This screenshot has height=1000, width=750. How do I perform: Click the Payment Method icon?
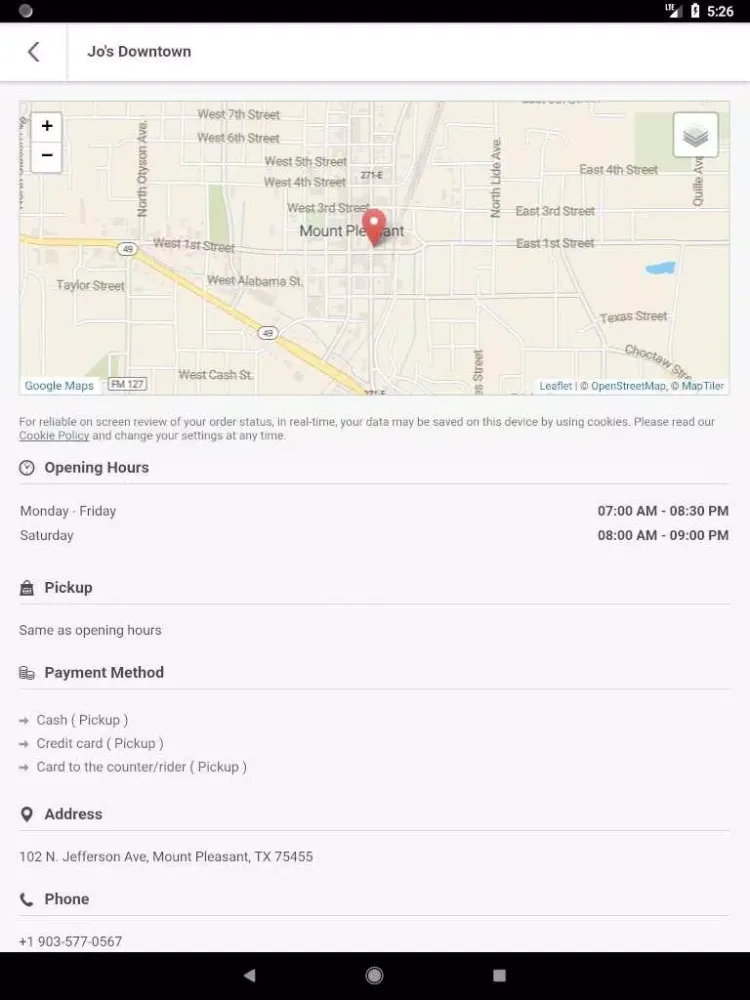click(27, 672)
